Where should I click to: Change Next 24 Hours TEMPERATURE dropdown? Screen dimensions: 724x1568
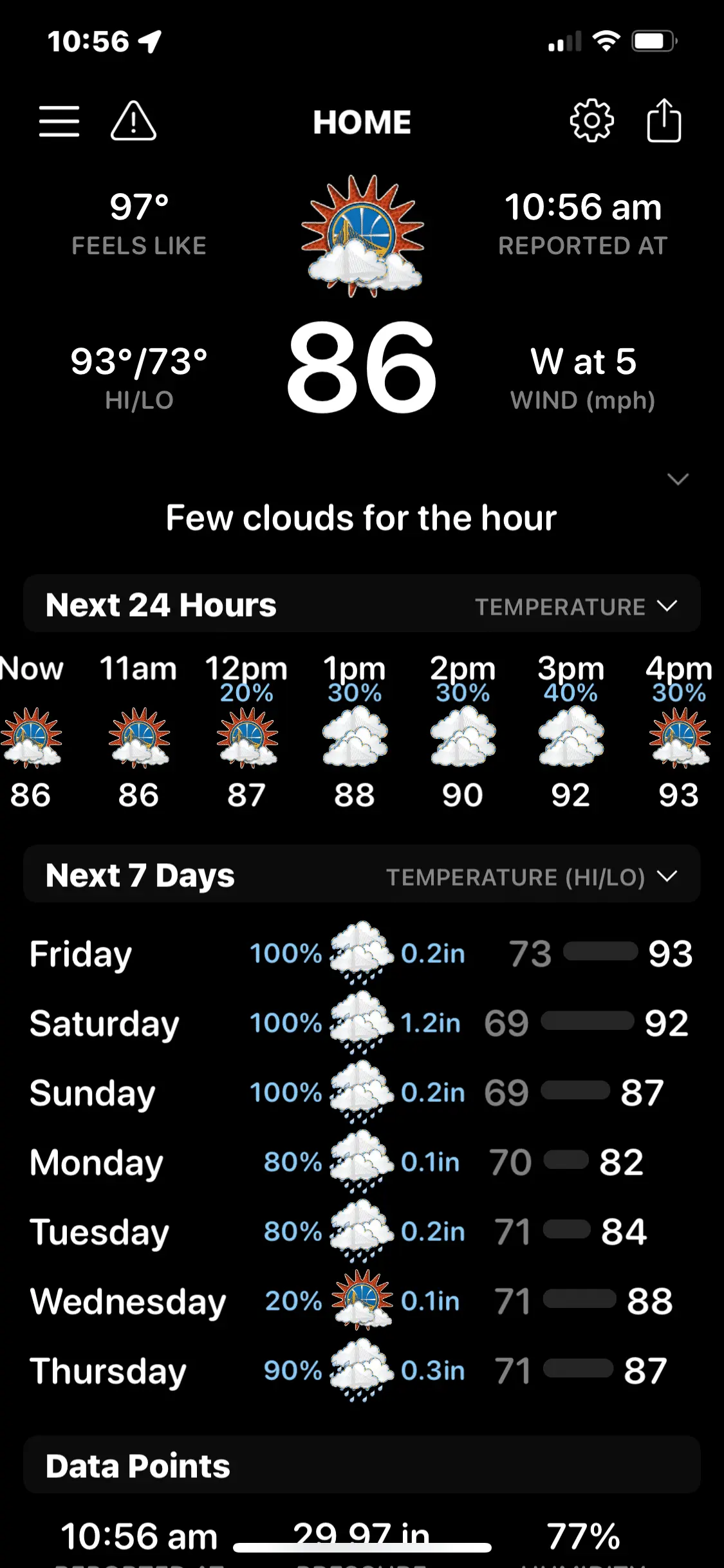(576, 606)
